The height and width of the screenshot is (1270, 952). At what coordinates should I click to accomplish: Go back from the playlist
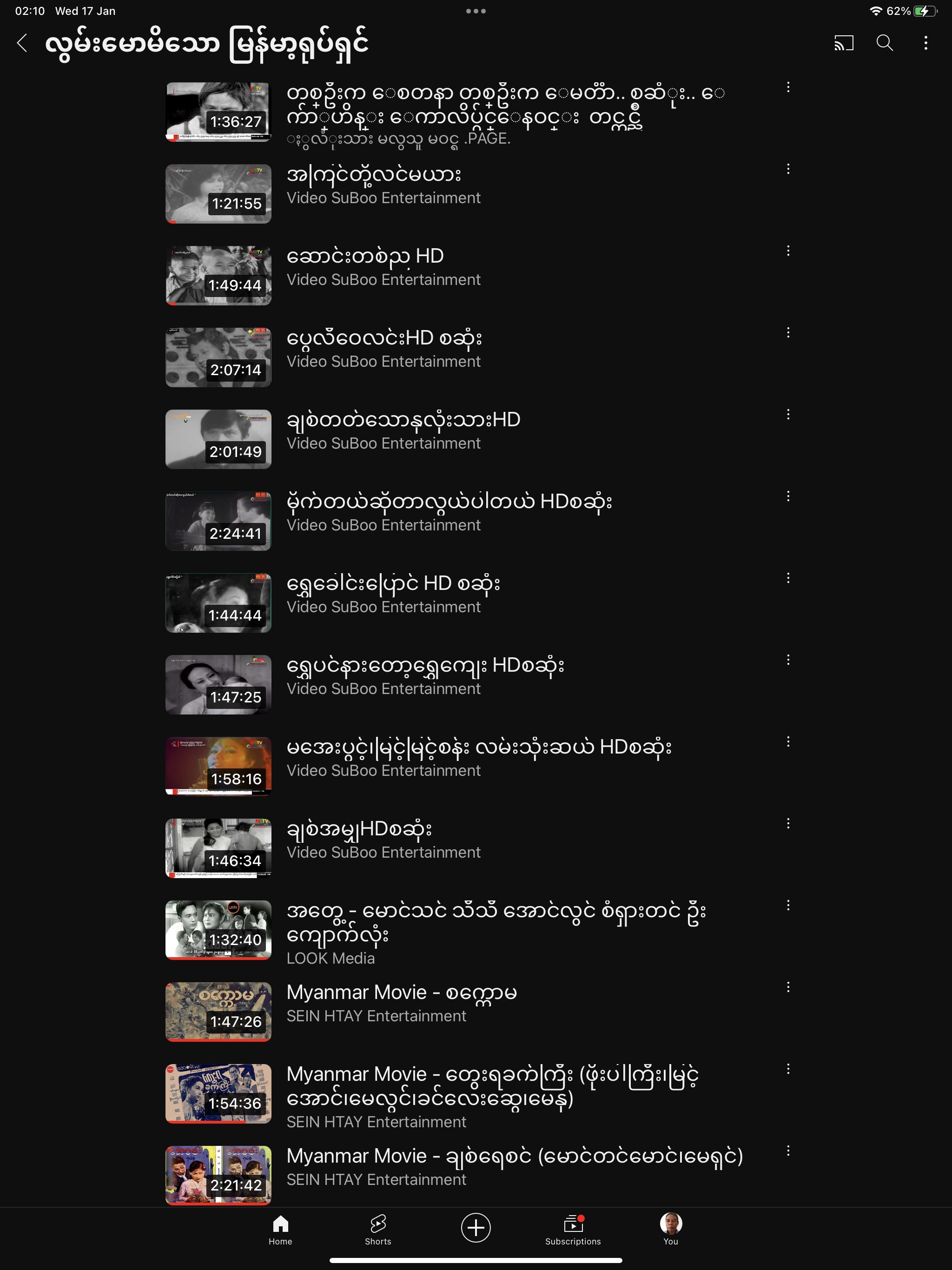click(22, 43)
